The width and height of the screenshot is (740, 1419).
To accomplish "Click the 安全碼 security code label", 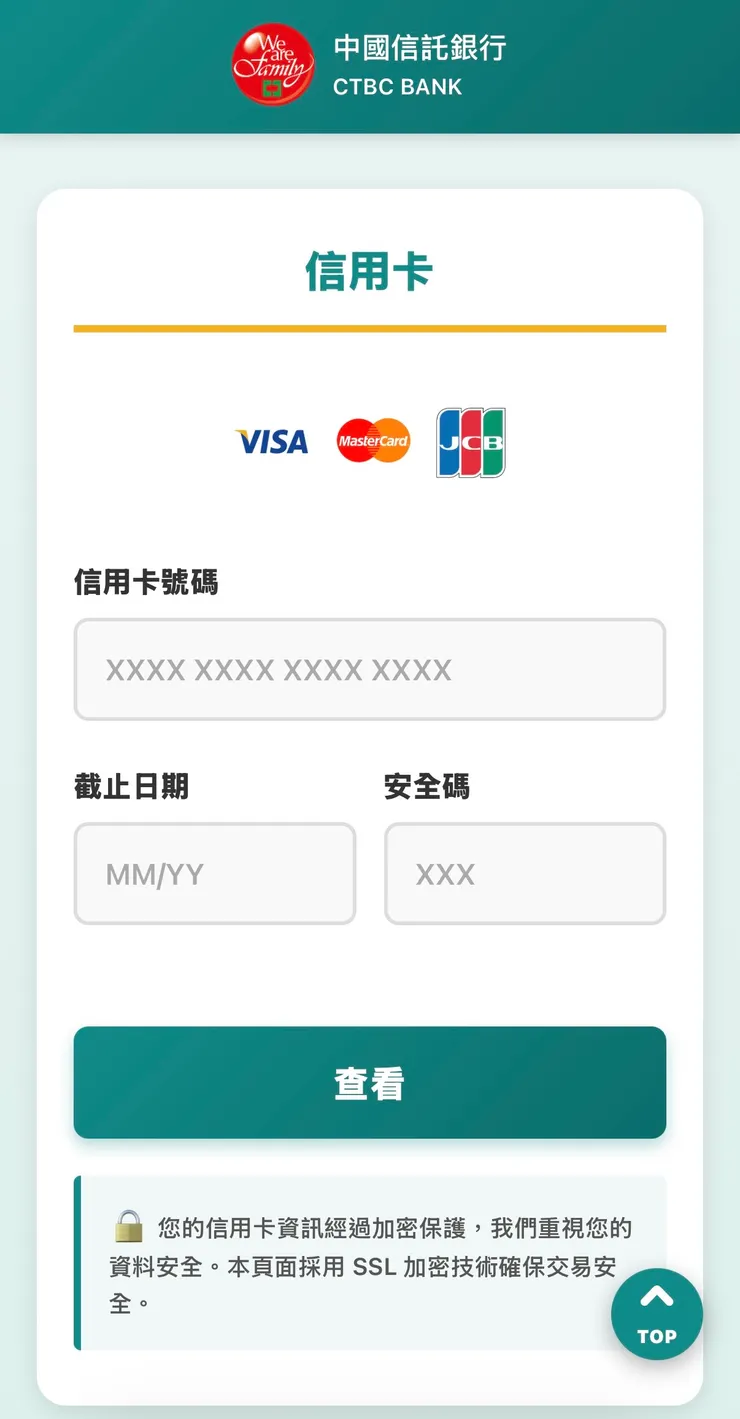I will pyautogui.click(x=427, y=787).
